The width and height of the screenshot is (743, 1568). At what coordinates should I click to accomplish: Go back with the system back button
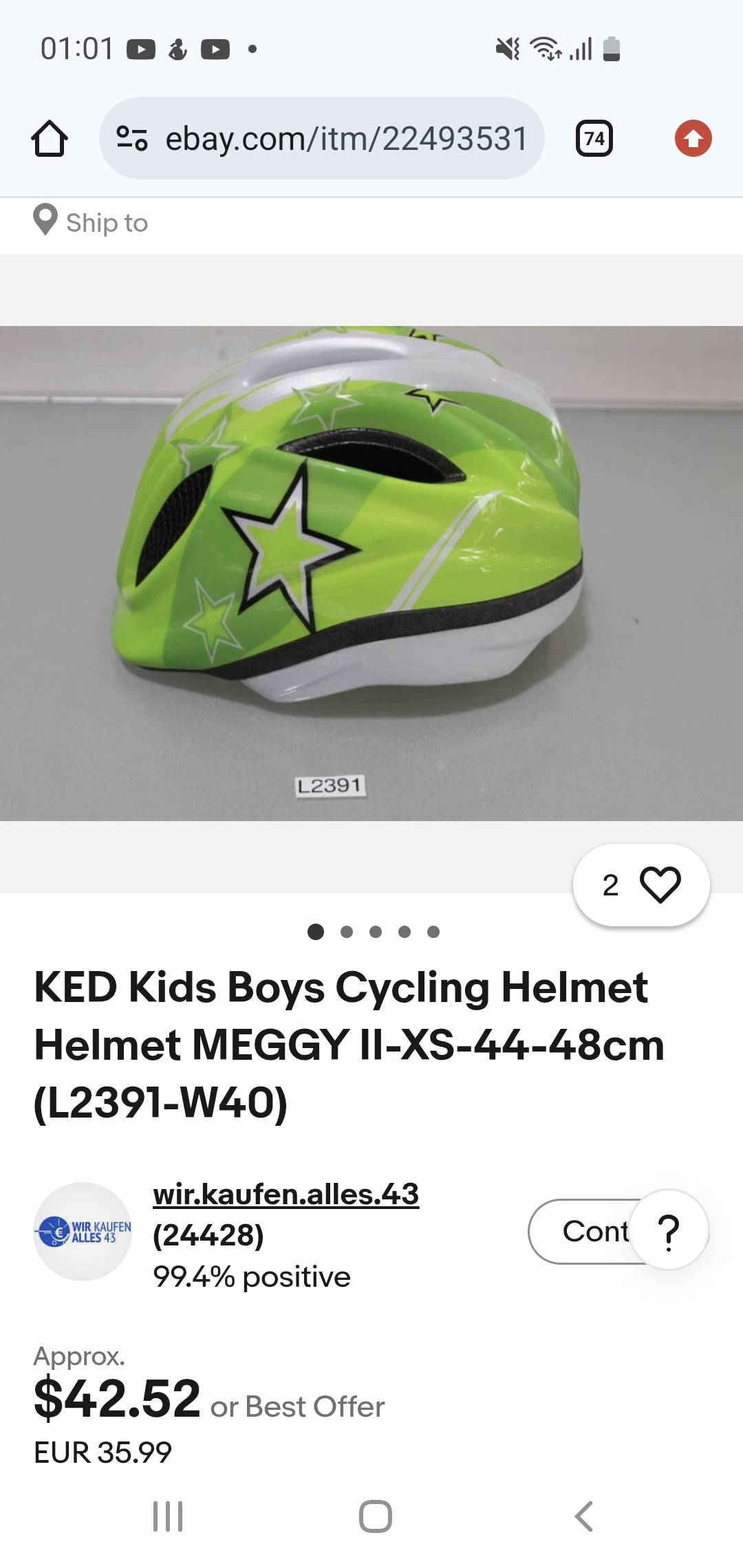583,1516
